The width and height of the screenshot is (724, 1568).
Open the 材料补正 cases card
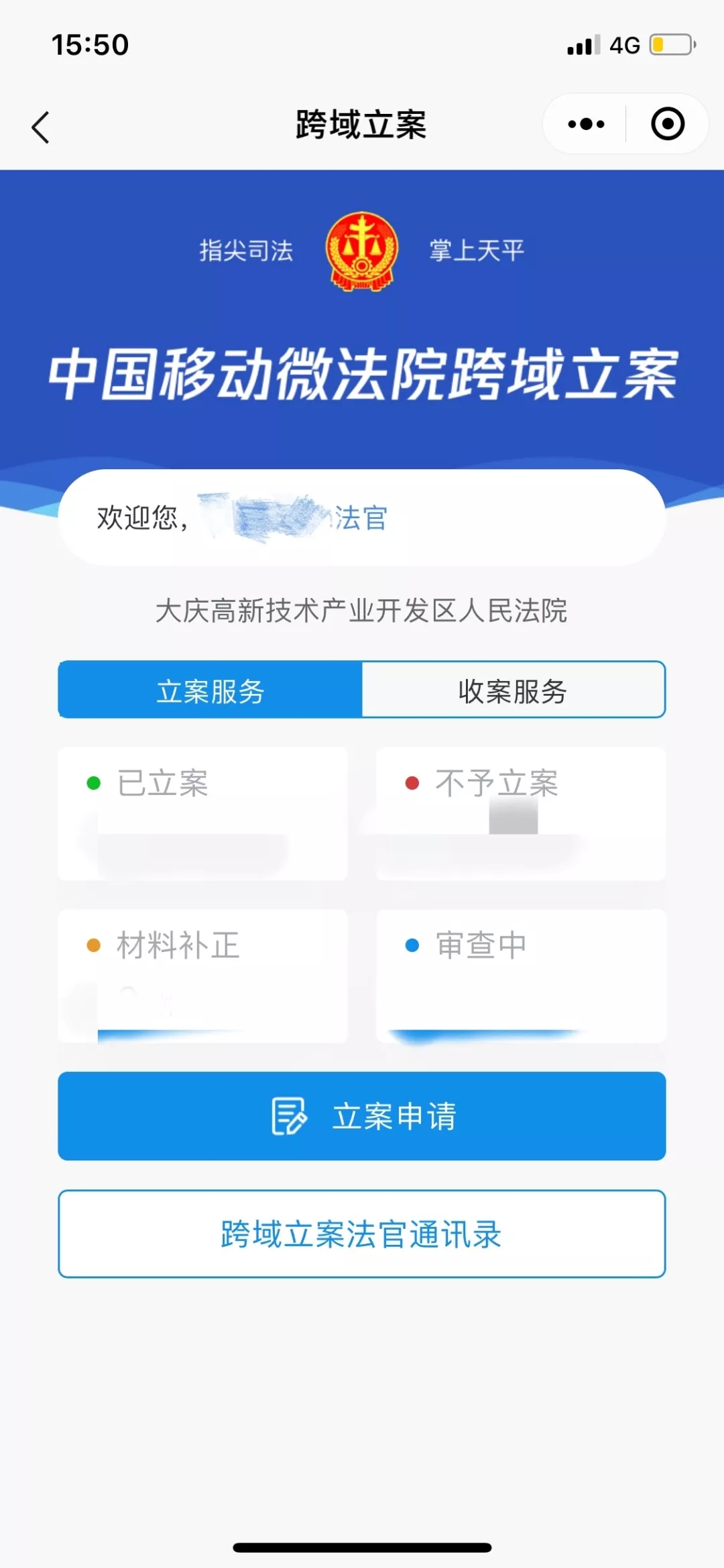click(x=202, y=975)
